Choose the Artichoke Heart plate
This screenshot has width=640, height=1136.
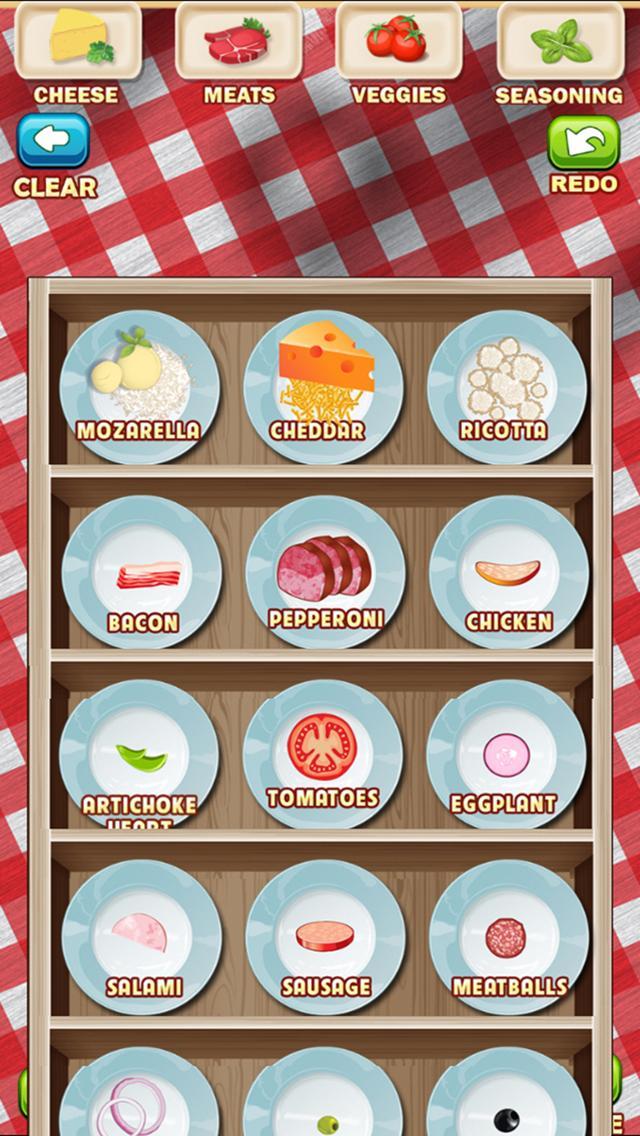pos(139,755)
